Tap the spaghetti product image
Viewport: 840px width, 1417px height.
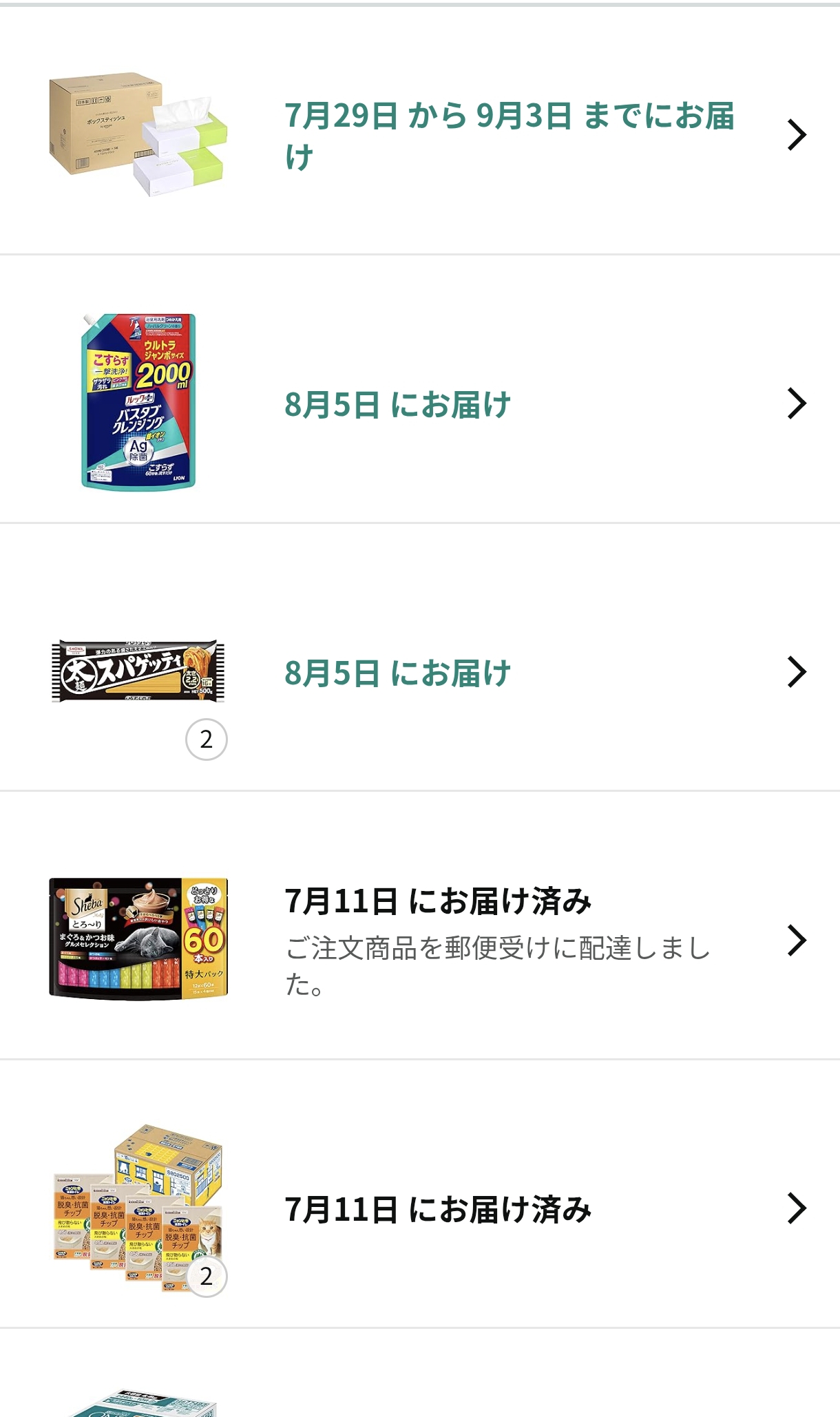pos(138,671)
